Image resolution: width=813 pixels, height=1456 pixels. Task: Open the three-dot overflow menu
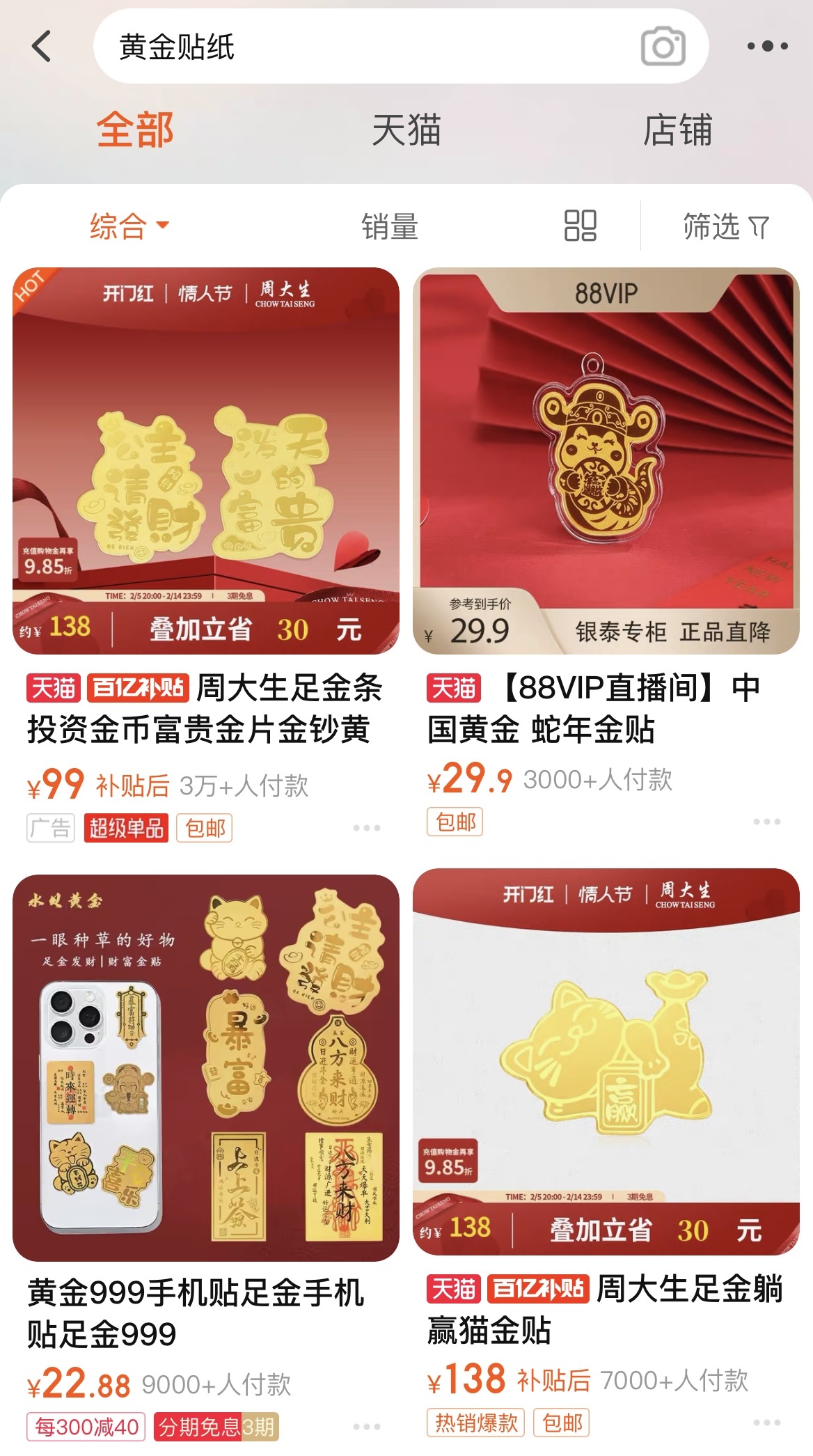click(x=767, y=47)
